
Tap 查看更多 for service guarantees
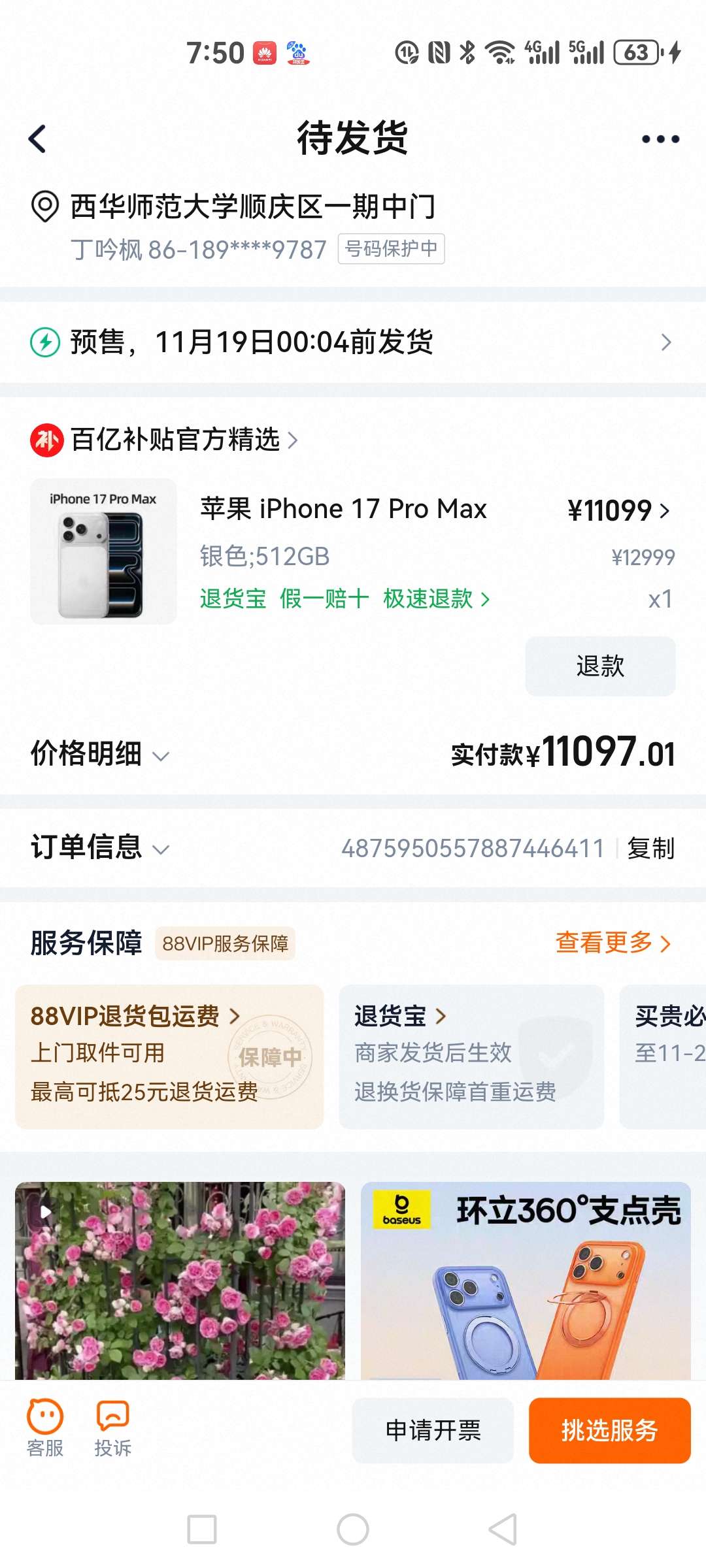(613, 943)
